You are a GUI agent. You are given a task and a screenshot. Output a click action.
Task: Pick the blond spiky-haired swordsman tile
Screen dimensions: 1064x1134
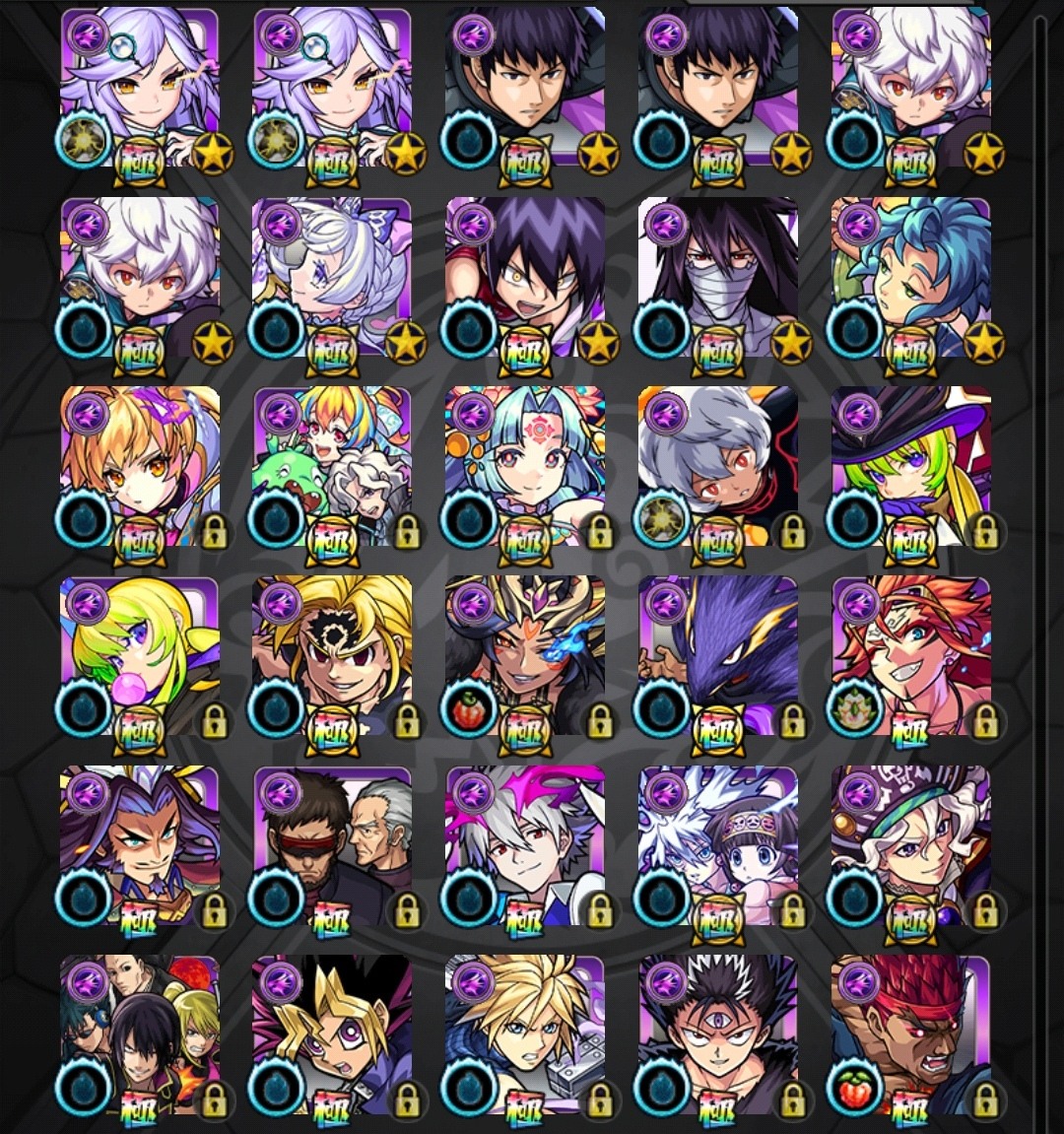524,1034
